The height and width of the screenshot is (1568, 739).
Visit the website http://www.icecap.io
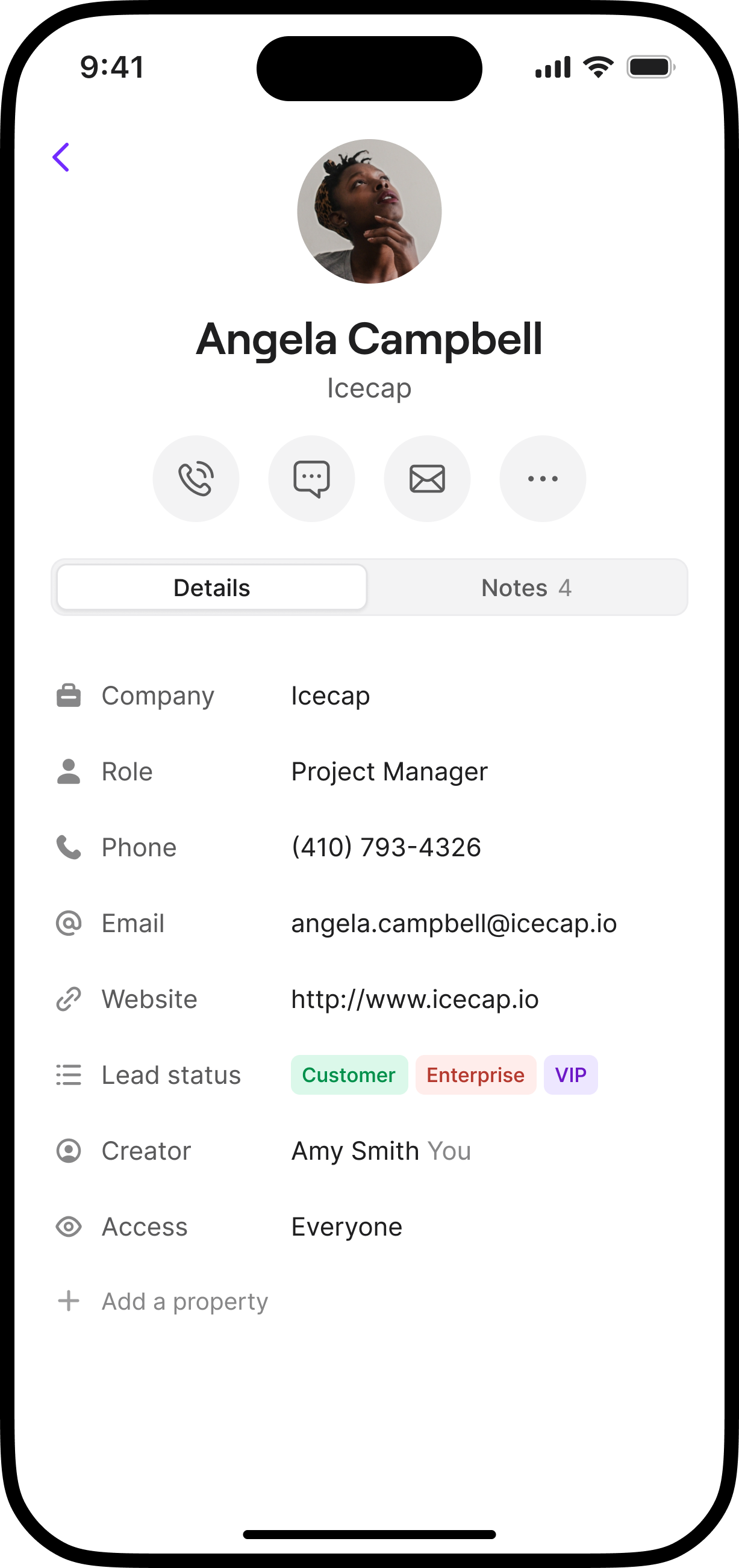(x=414, y=1000)
